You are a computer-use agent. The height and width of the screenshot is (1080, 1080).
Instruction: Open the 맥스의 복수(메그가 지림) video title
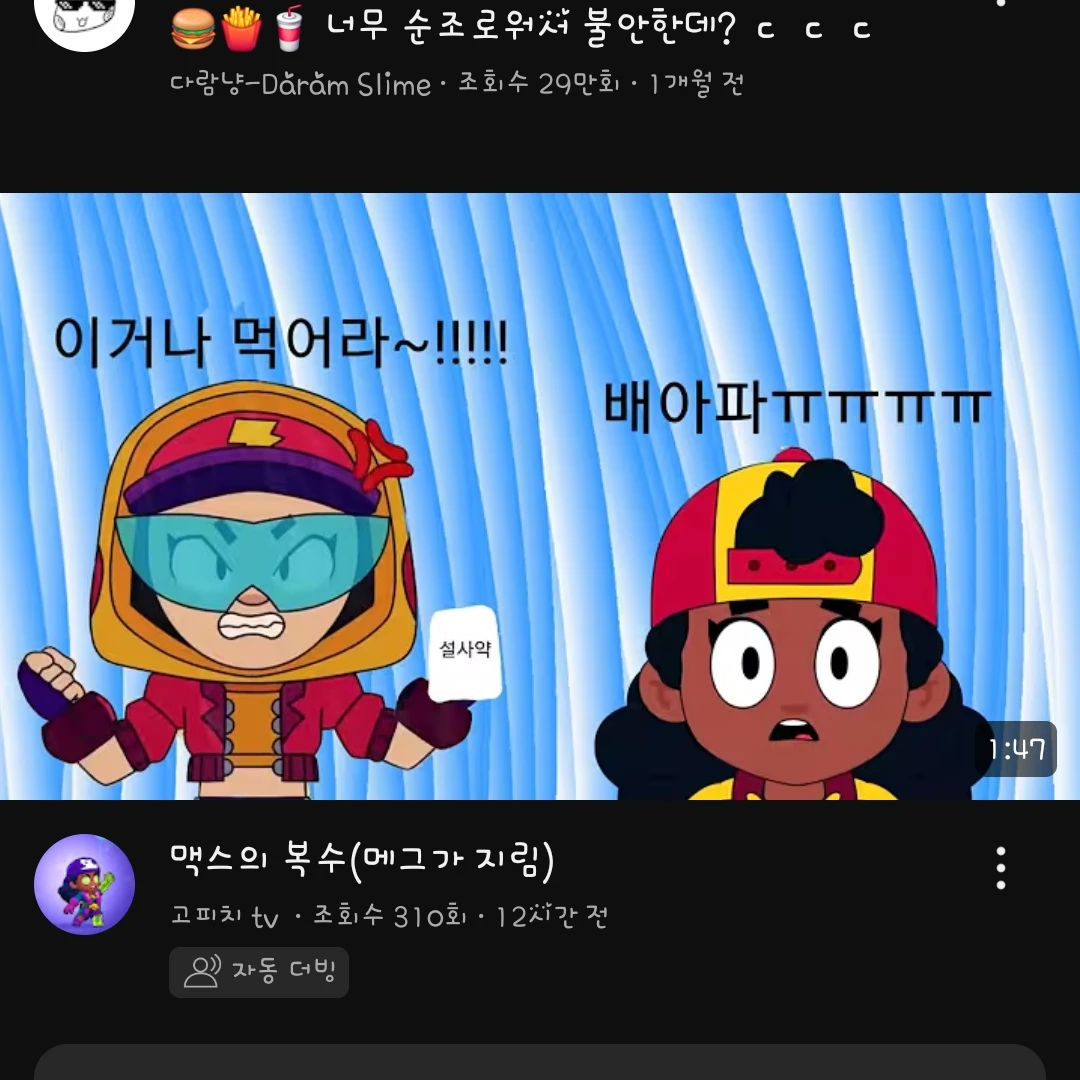(362, 862)
